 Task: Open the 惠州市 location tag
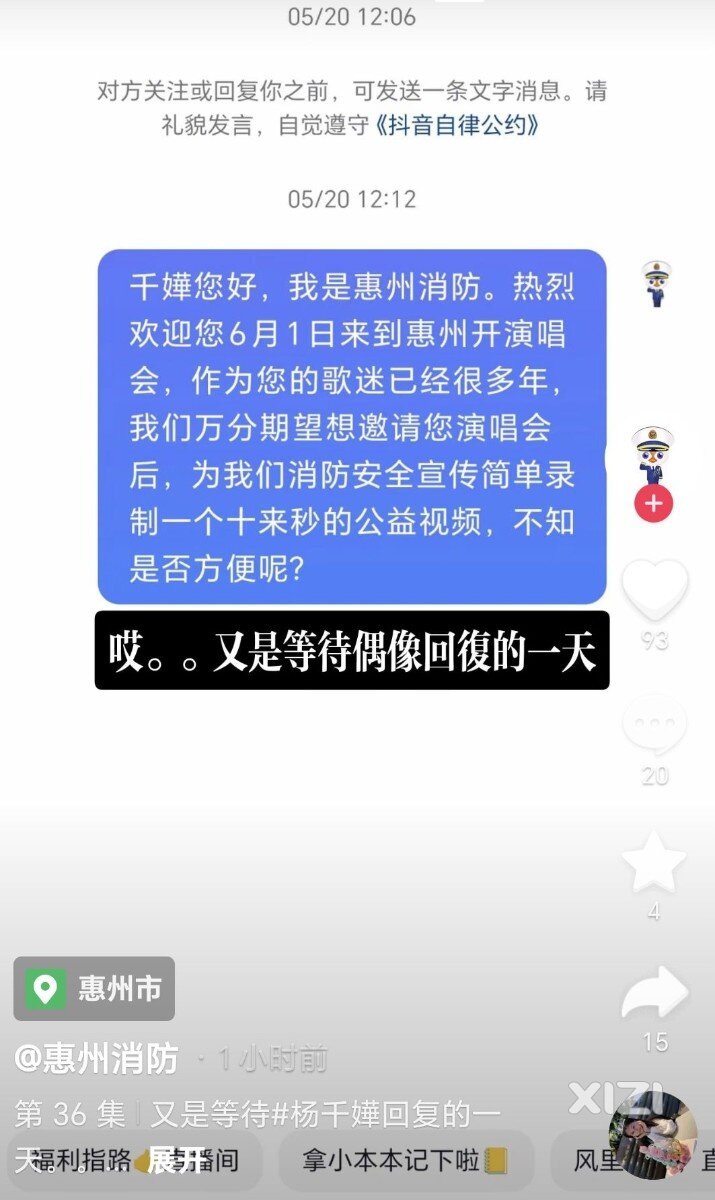tap(94, 989)
